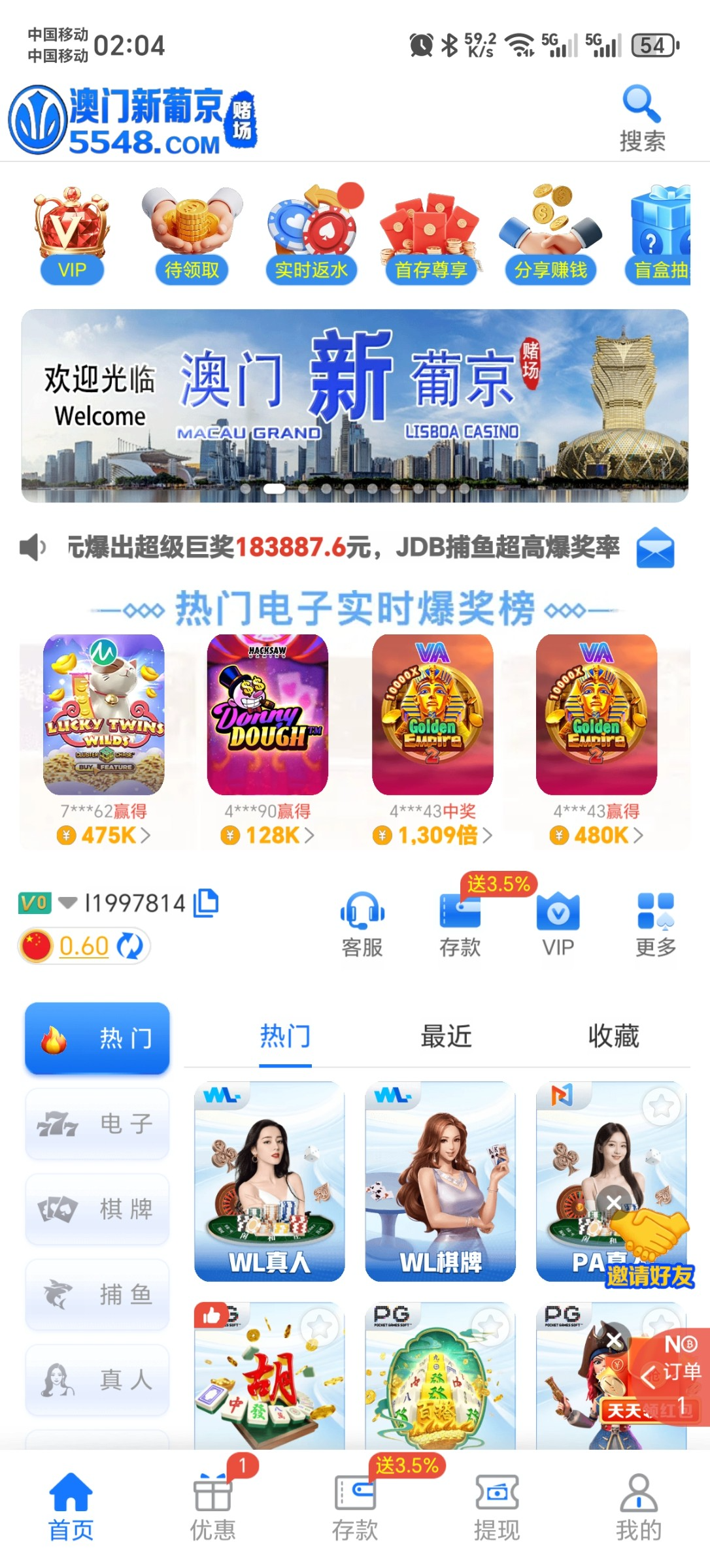Open the WL棋牌 game tile
The width and height of the screenshot is (710, 1568).
pyautogui.click(x=440, y=1181)
